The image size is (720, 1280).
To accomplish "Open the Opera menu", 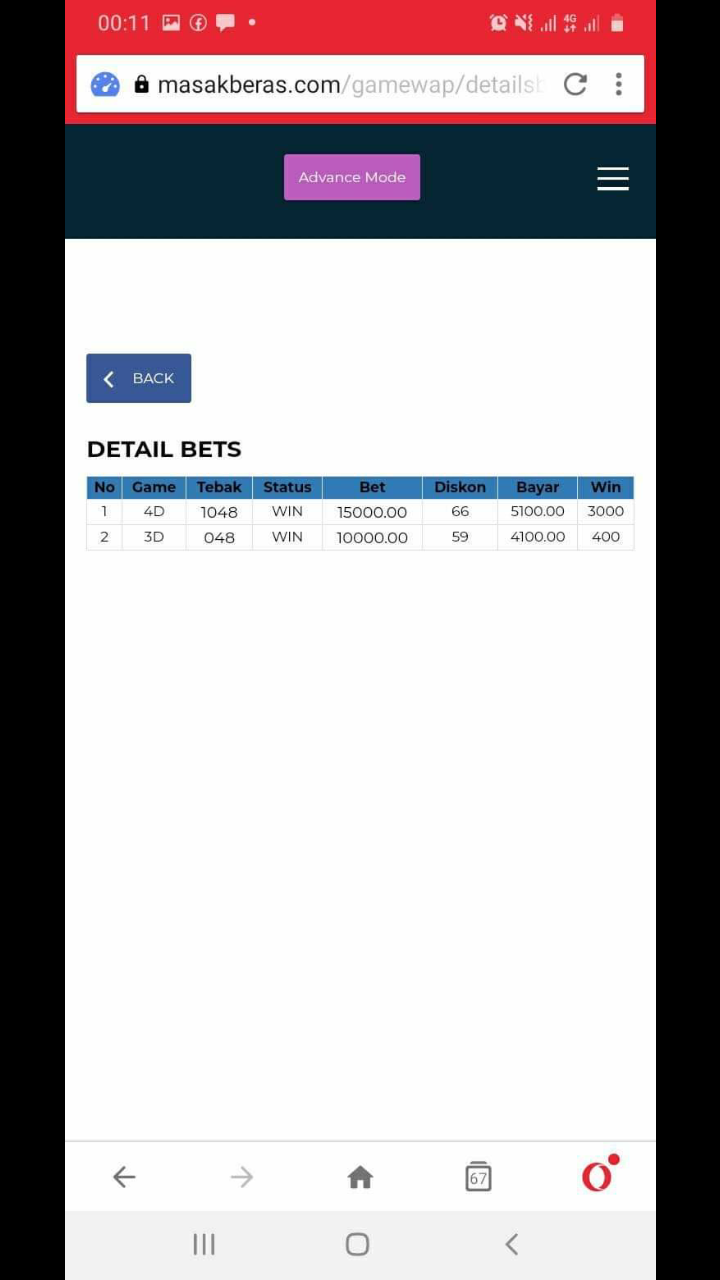I will tap(597, 1177).
